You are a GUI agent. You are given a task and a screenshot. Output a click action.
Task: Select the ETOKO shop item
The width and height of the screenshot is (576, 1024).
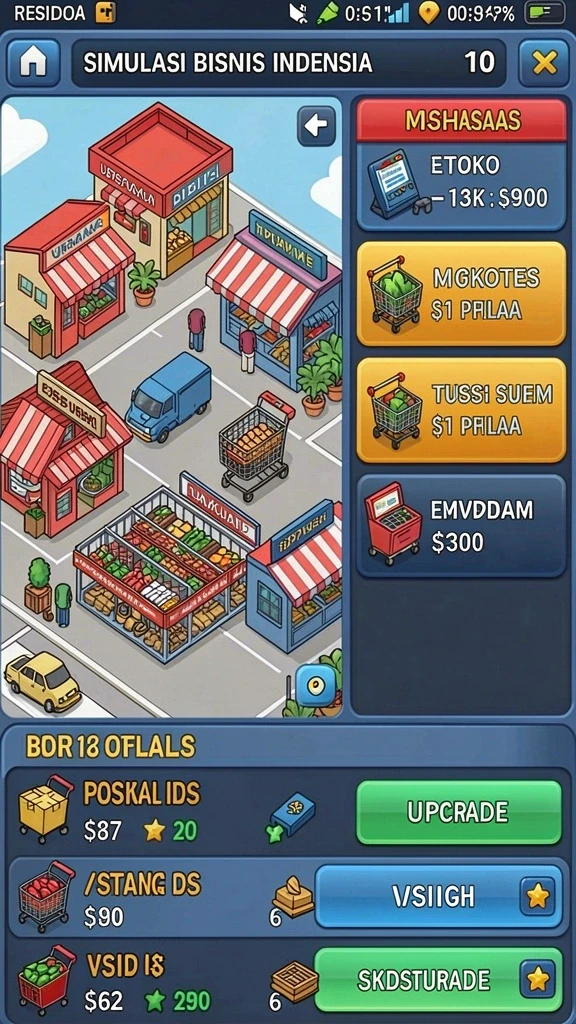pos(461,185)
